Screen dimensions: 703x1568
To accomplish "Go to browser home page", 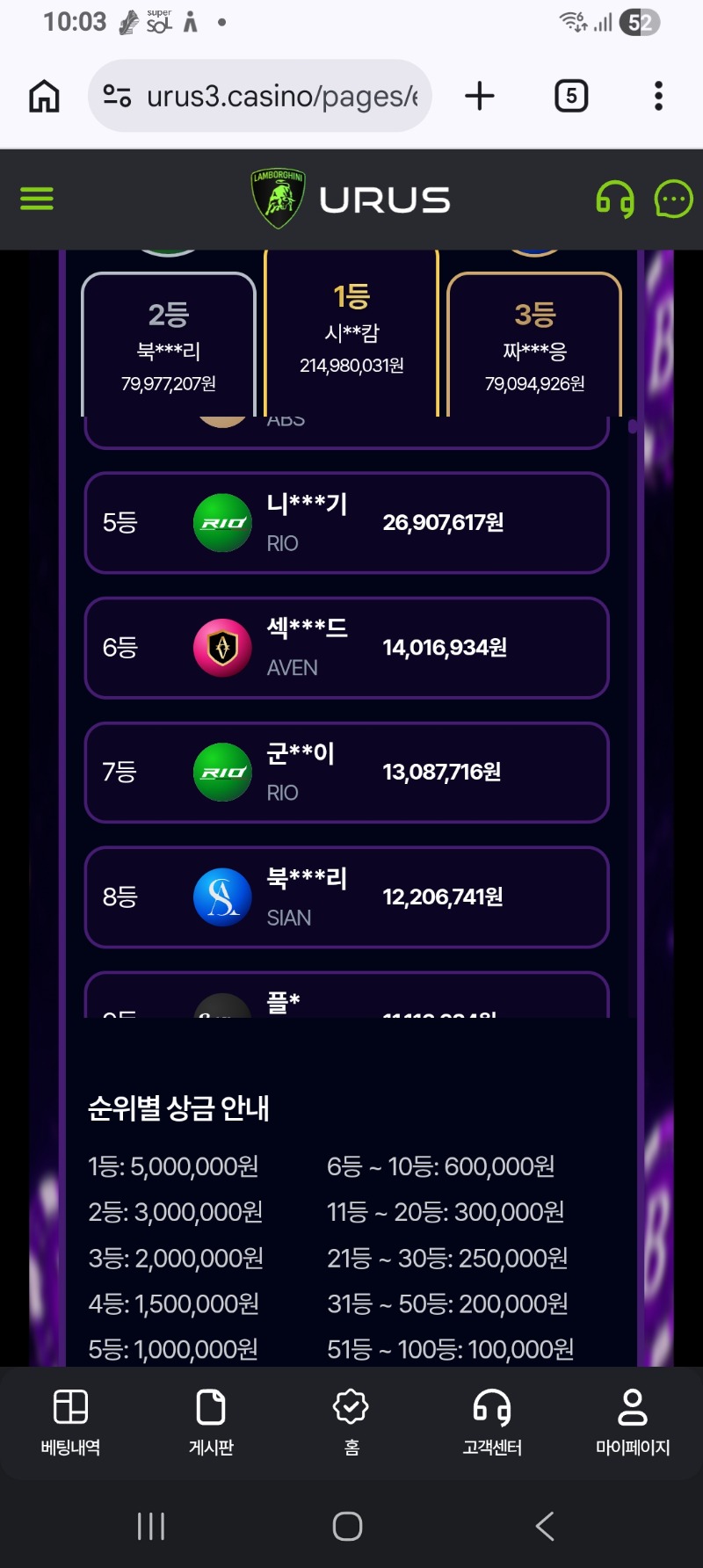I will (44, 96).
